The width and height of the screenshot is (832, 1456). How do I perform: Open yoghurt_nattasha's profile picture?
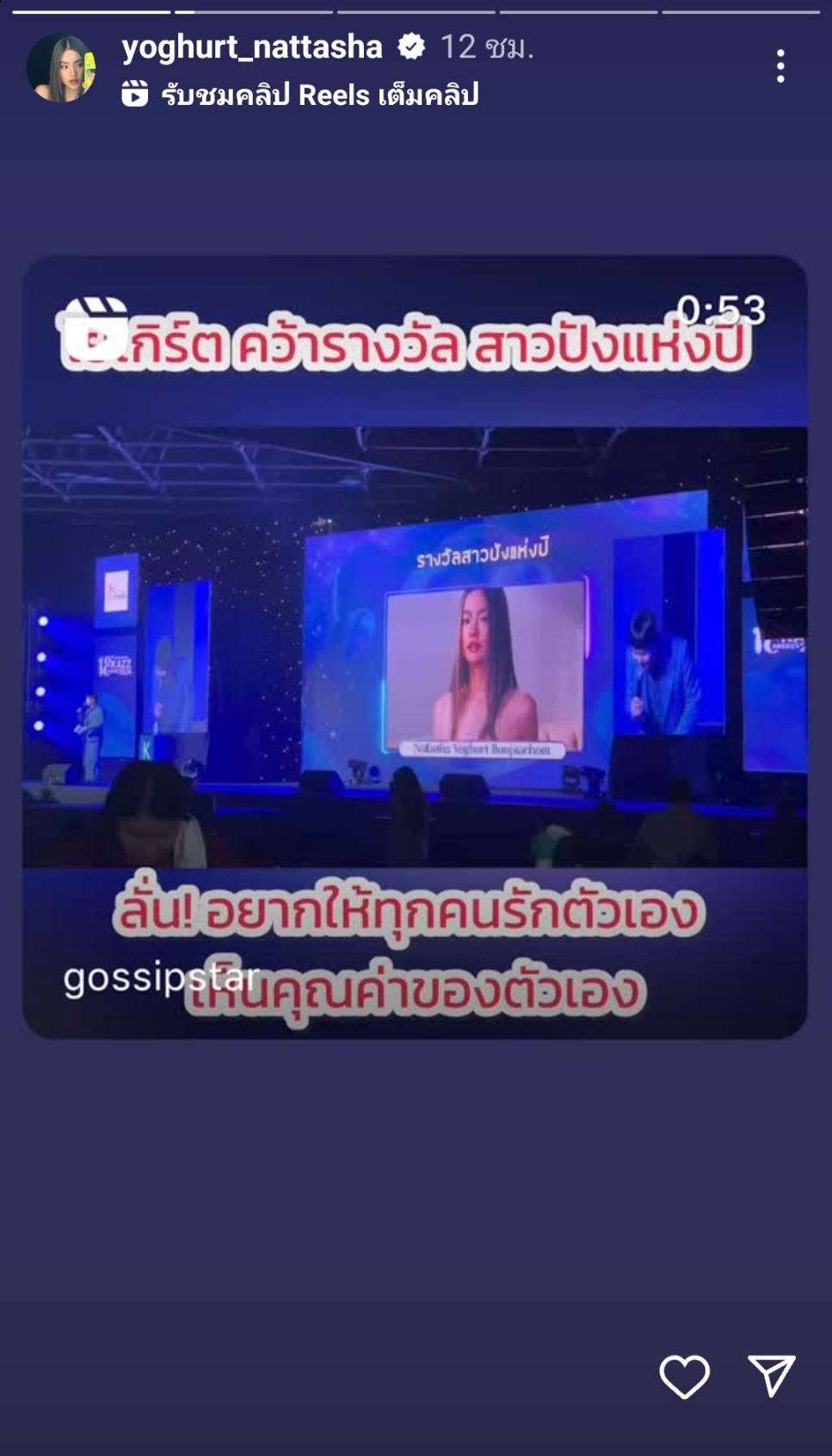click(60, 68)
